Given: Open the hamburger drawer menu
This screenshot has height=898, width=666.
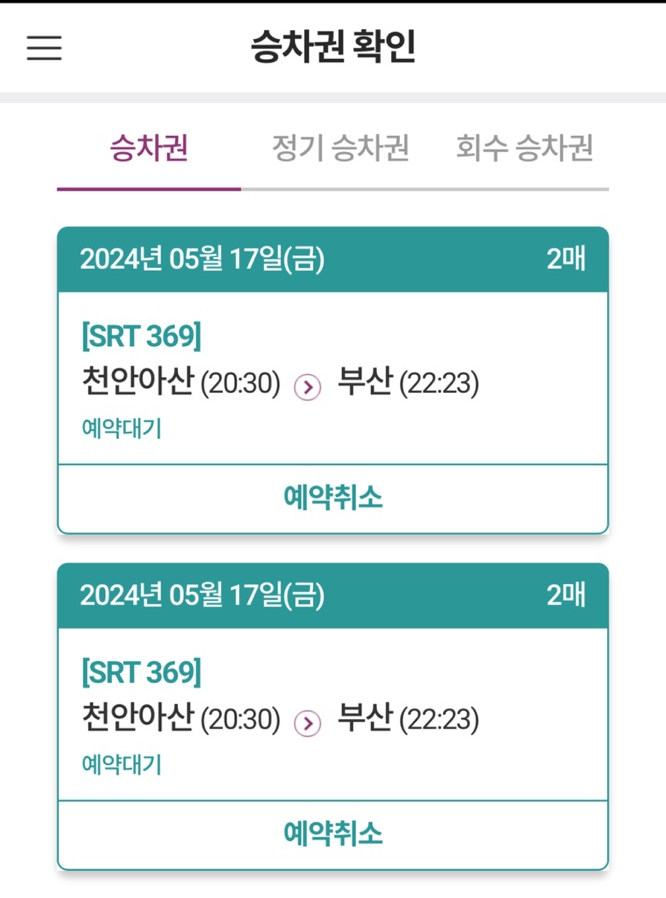Looking at the screenshot, I should (x=44, y=48).
